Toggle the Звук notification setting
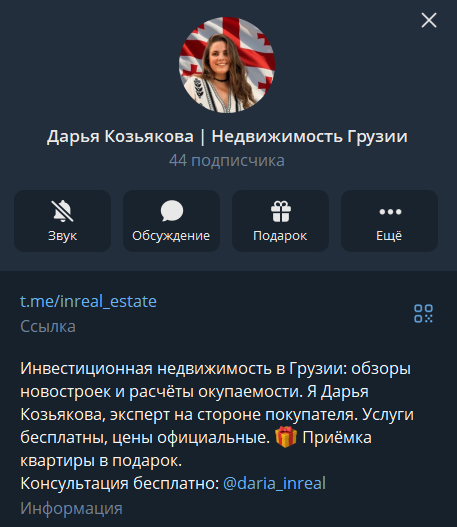The height and width of the screenshot is (527, 457). tap(63, 221)
